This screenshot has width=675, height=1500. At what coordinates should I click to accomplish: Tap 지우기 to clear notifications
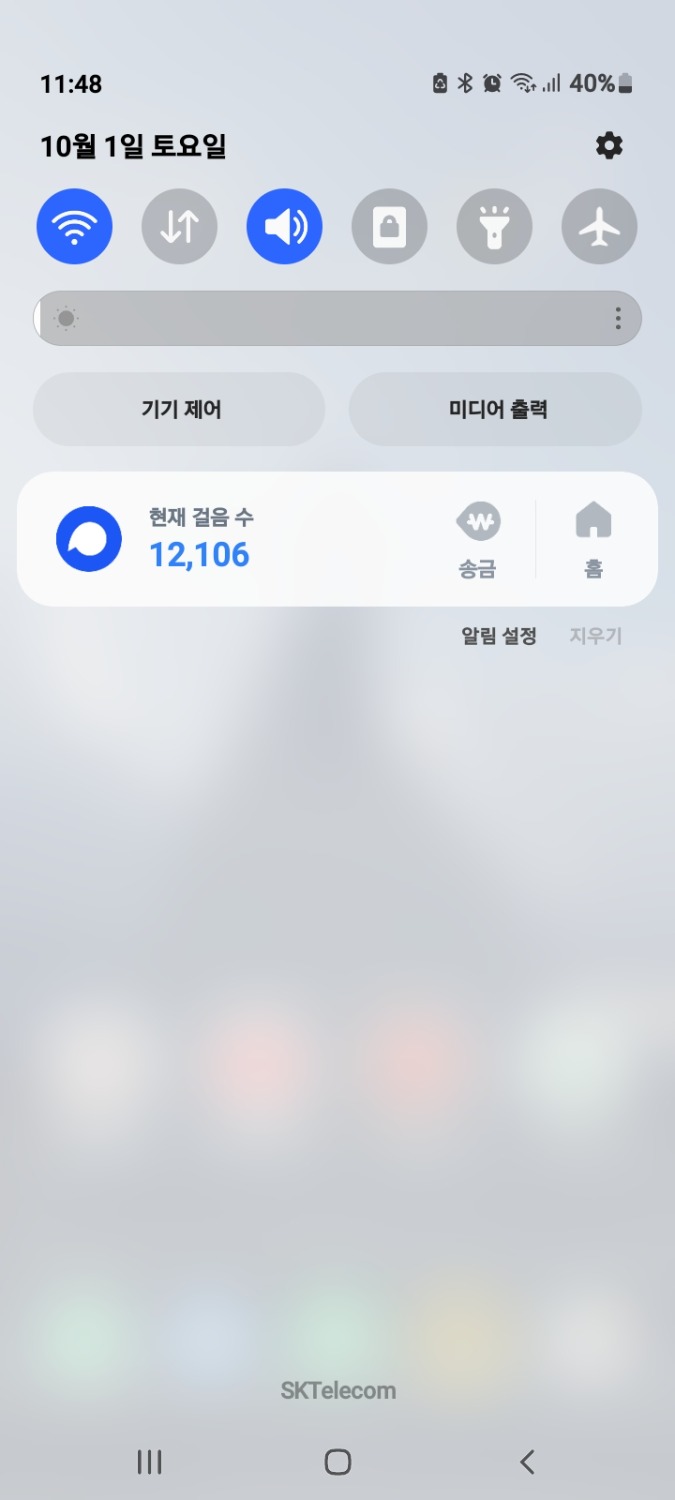596,636
